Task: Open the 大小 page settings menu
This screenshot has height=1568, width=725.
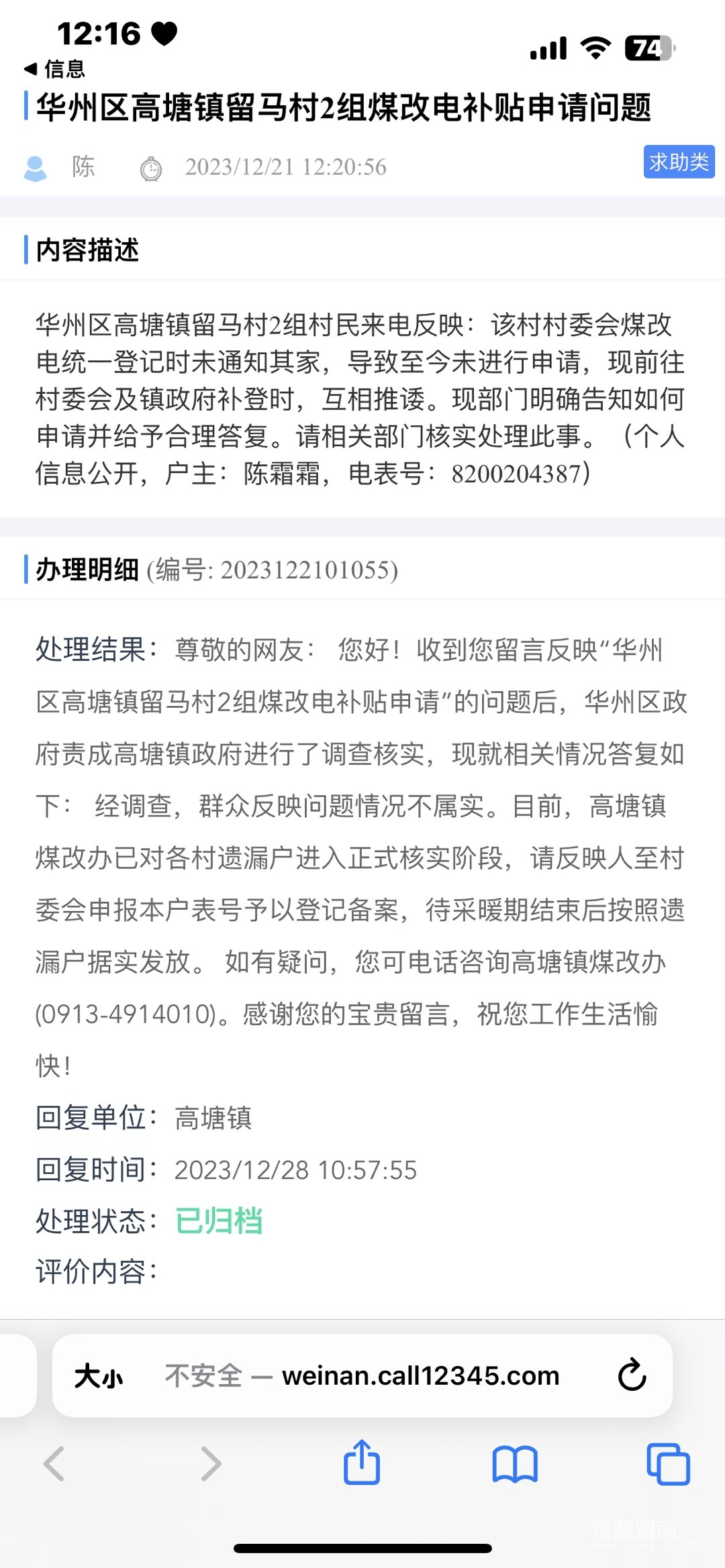Action: (99, 1376)
